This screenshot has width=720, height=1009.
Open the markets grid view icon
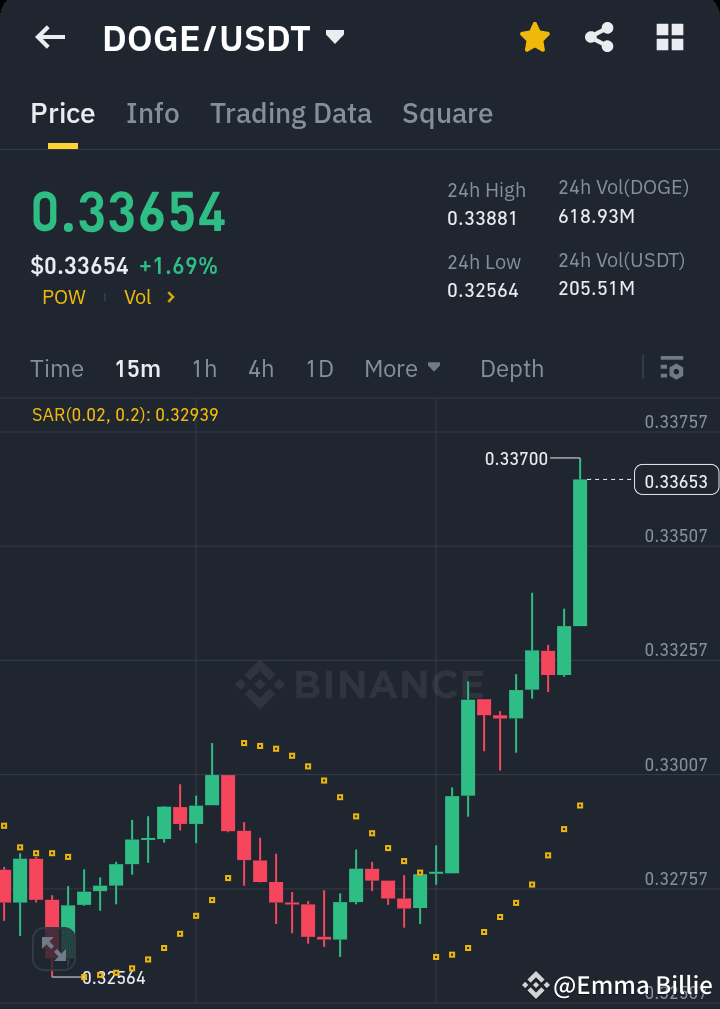tap(668, 37)
